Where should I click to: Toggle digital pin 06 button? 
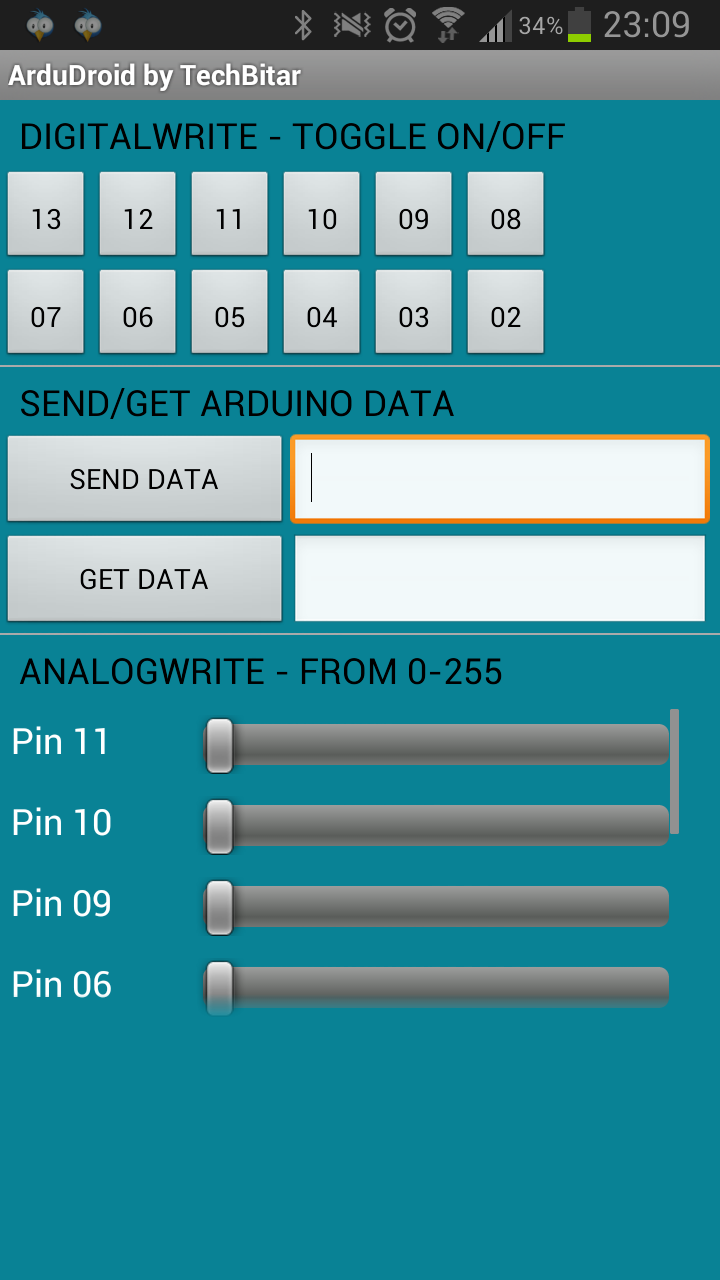coord(138,312)
